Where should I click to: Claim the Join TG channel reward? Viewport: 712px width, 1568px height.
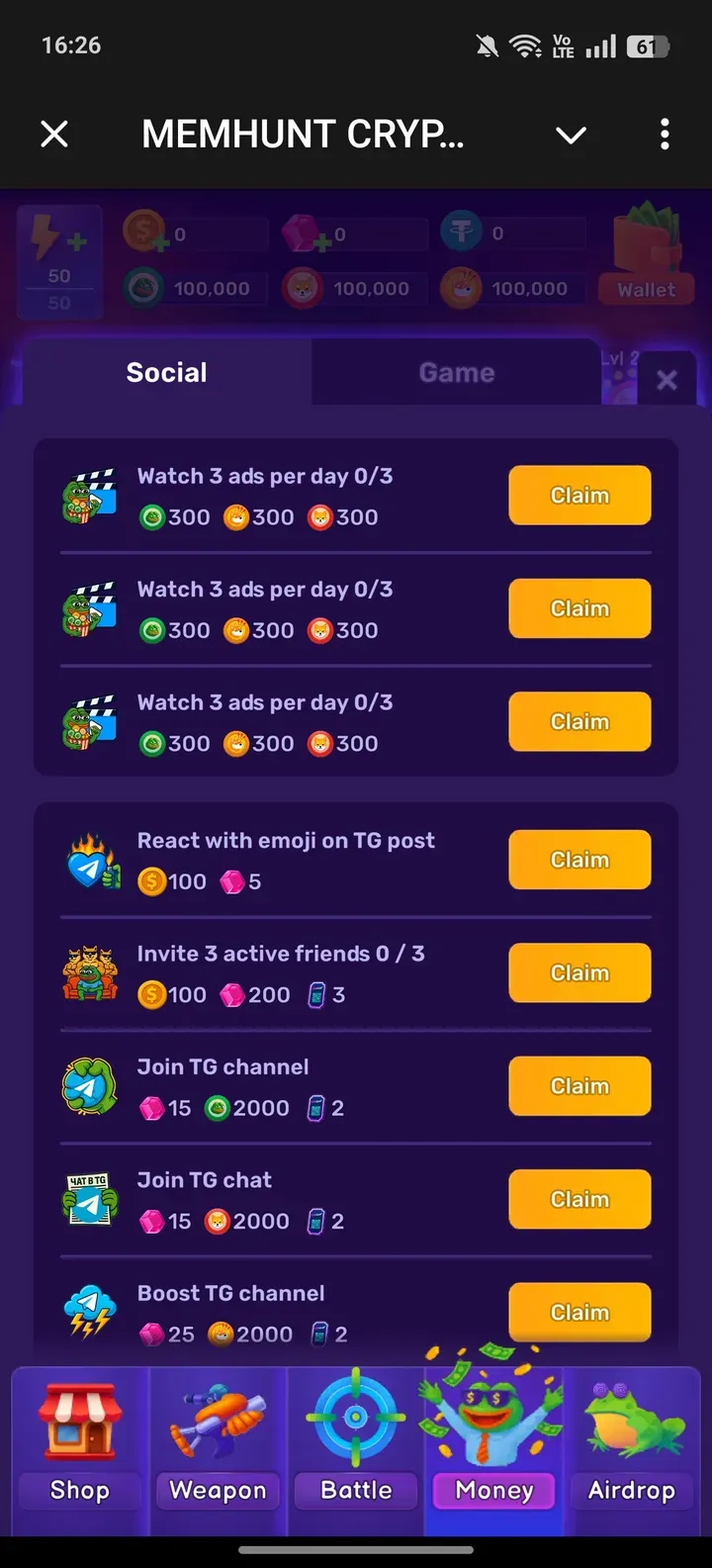(x=579, y=1085)
